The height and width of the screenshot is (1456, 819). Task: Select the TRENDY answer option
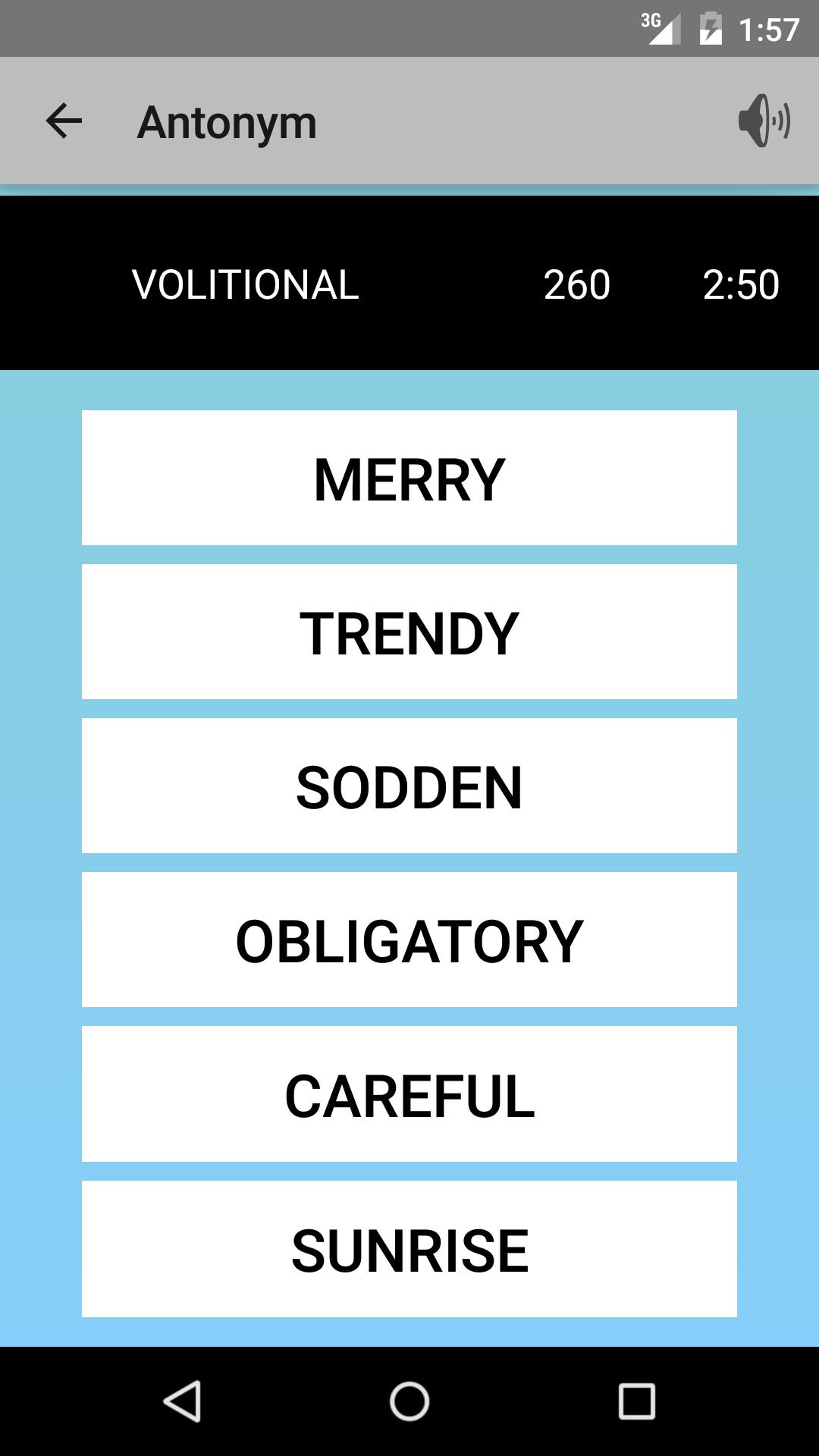[409, 632]
